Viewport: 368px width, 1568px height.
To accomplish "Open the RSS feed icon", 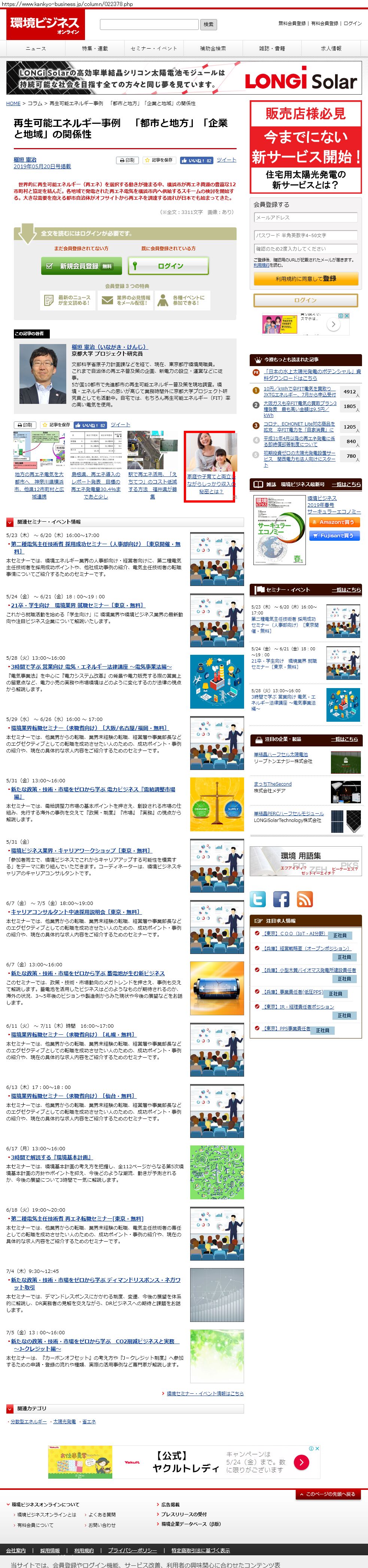I will click(305, 899).
